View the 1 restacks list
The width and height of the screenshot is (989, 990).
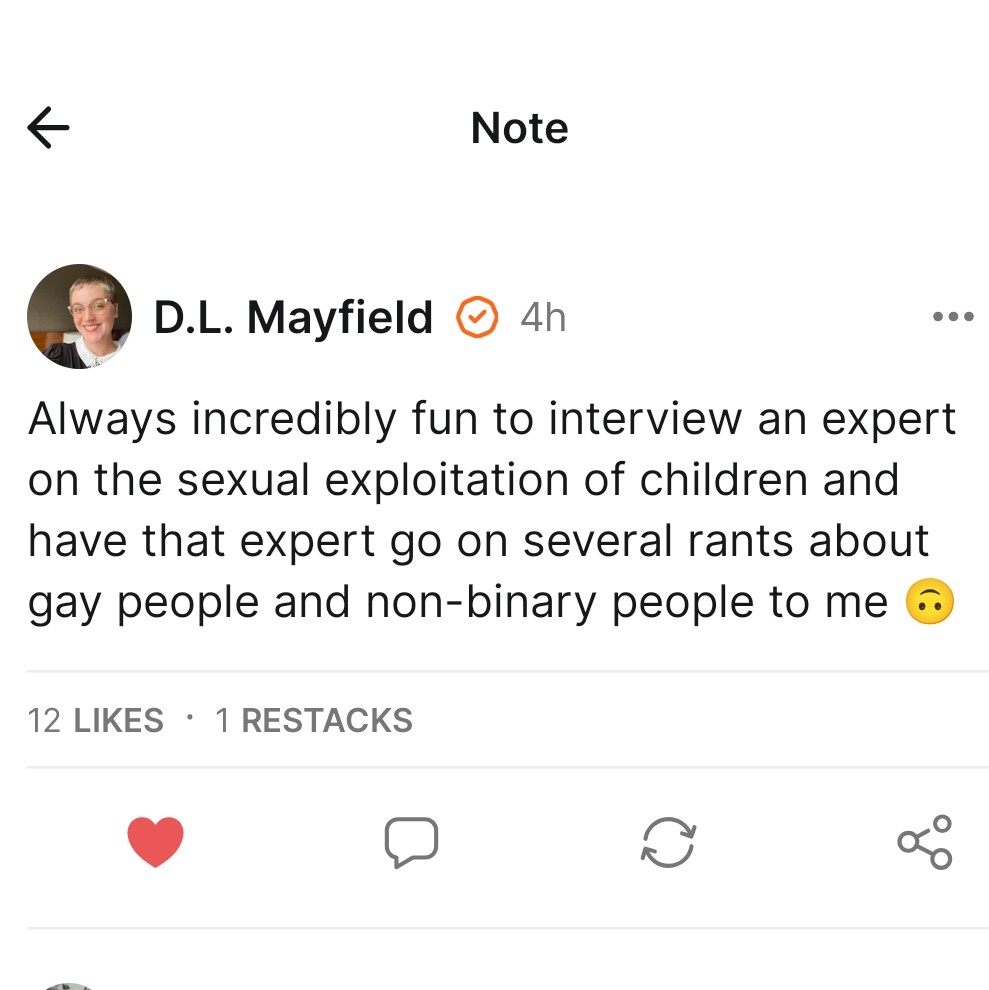(314, 720)
